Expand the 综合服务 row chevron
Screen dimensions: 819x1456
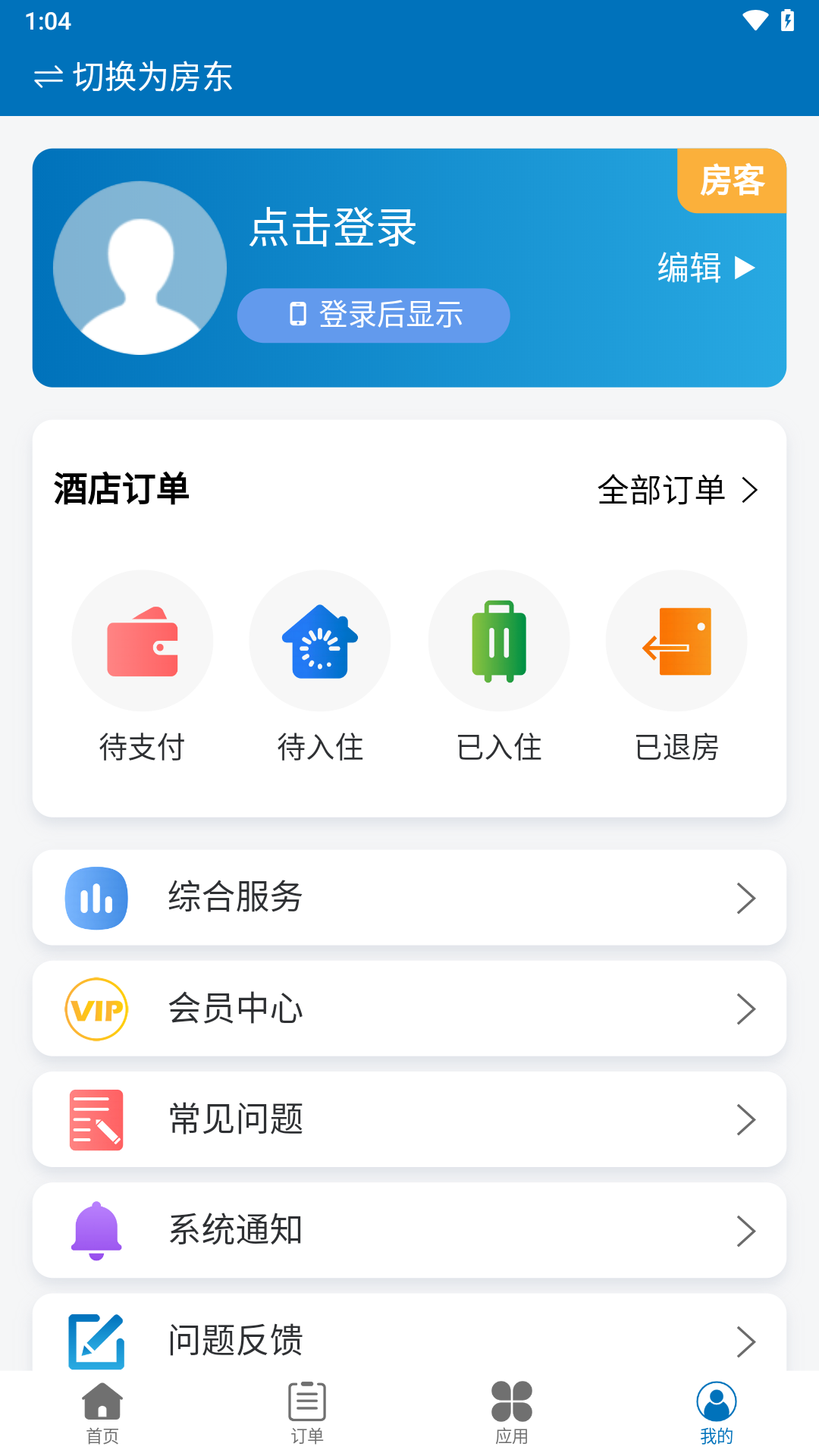coord(747,898)
